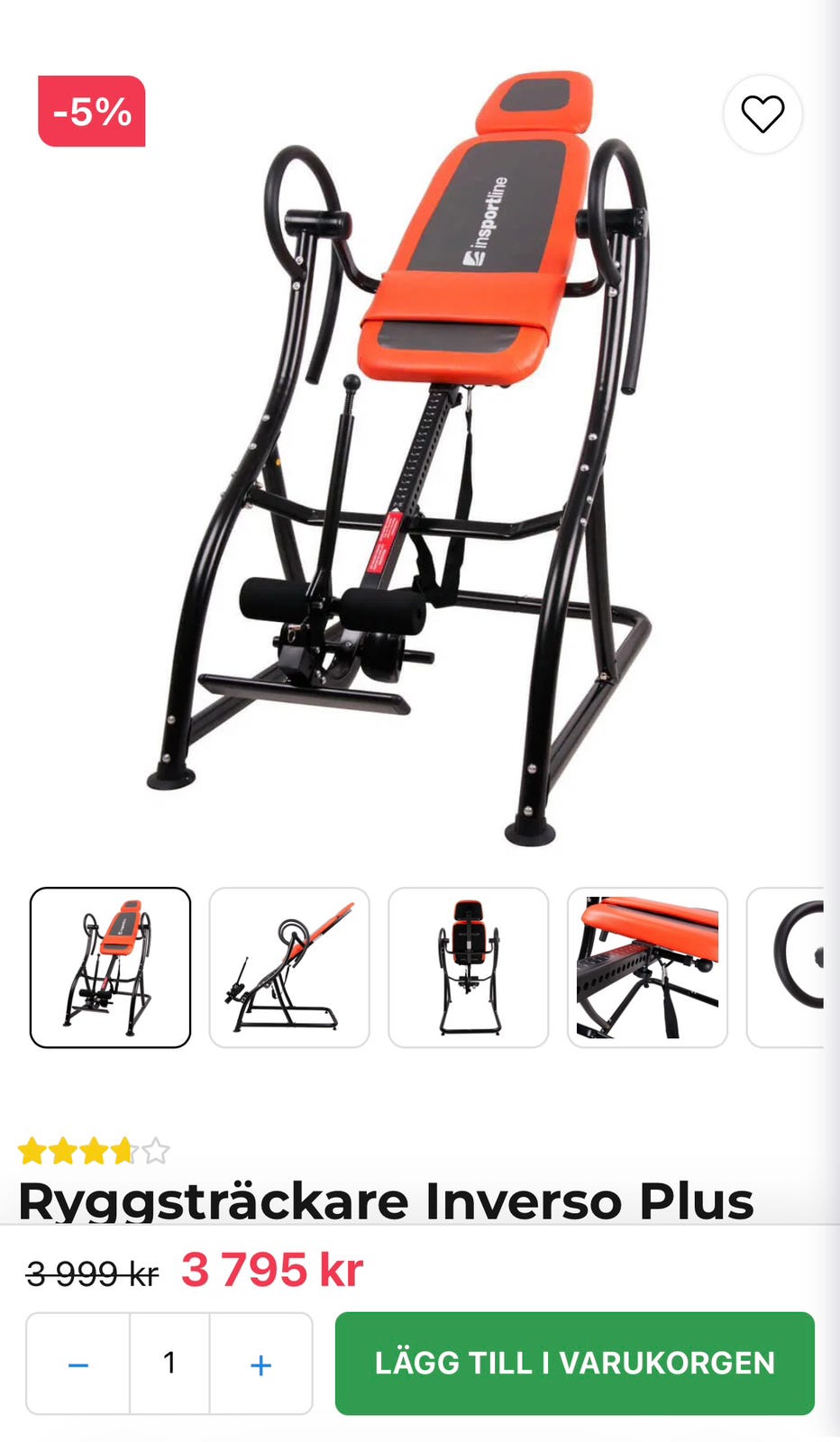Screen dimensions: 840x1442
Task: Tap LÄGG TILL I VARUKORGEN button
Action: point(575,1363)
